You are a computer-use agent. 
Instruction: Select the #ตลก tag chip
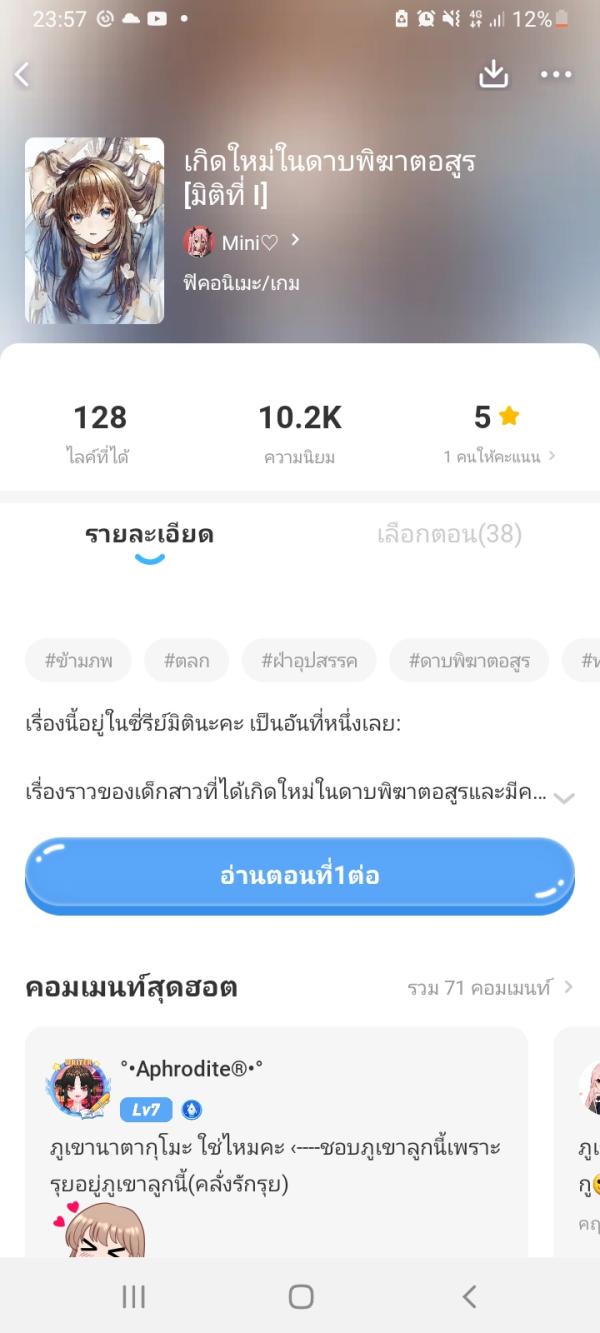pos(187,660)
